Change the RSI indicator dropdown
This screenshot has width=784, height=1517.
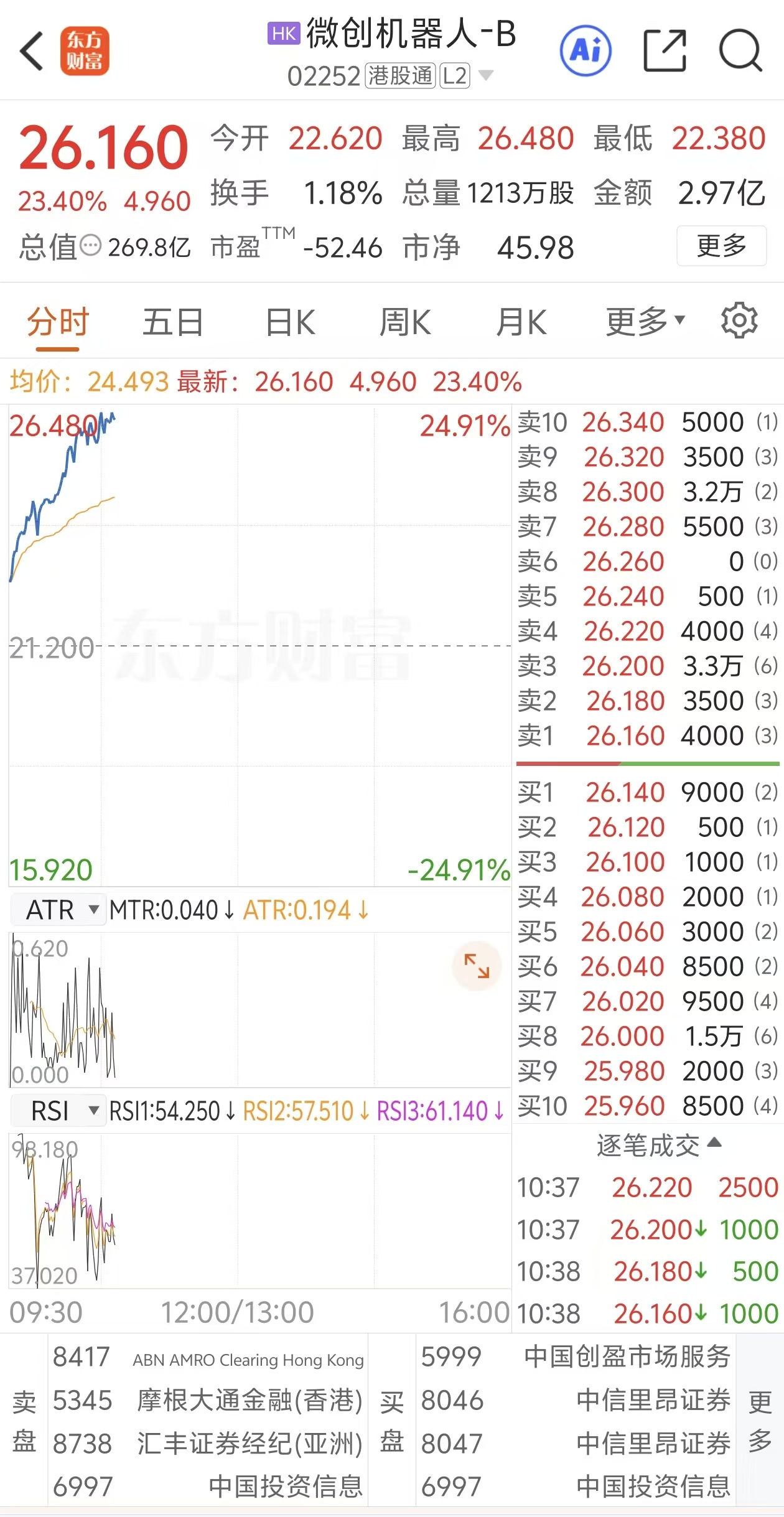[58, 1111]
